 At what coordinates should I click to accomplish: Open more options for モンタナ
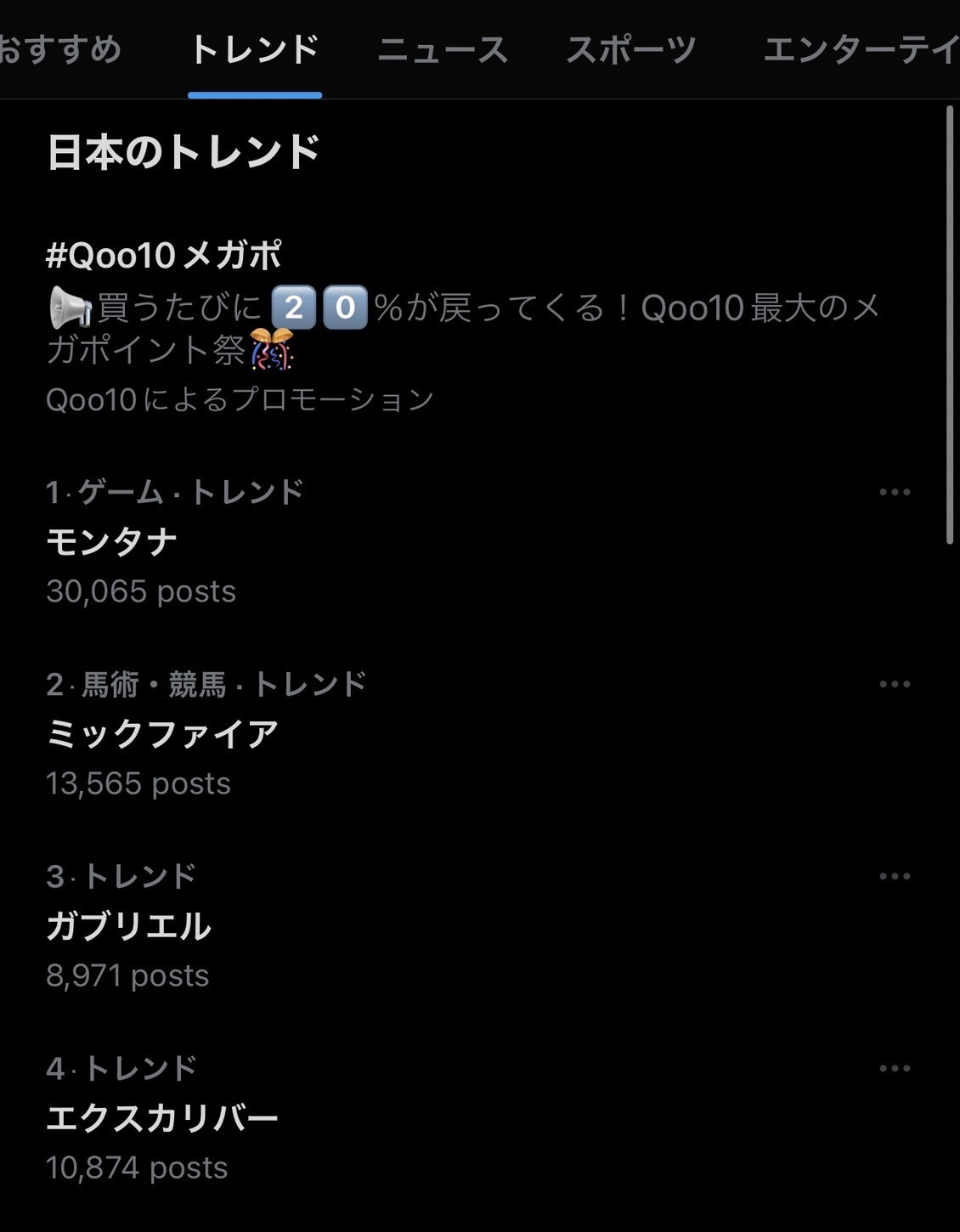(894, 492)
